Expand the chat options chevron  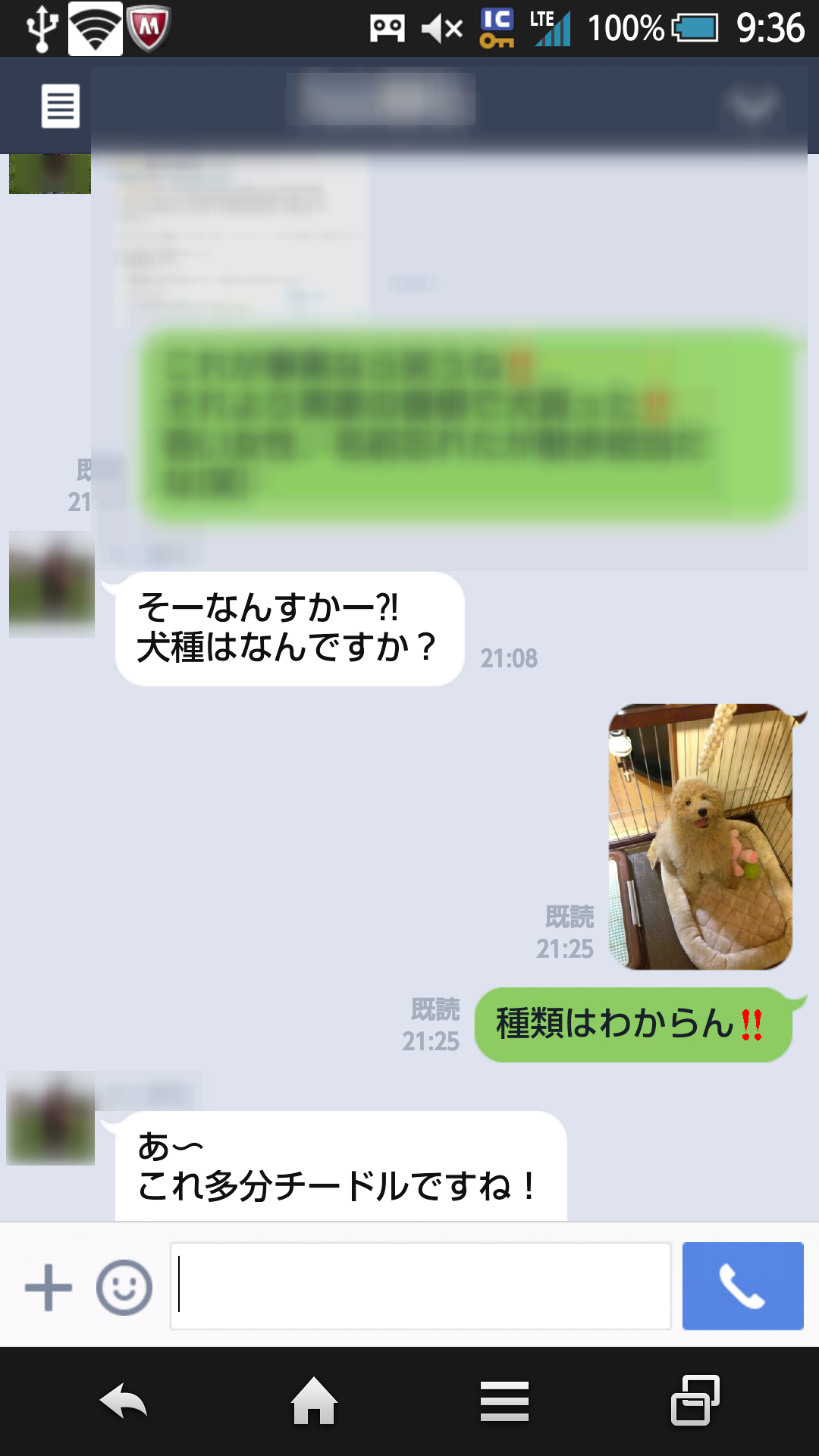click(x=752, y=106)
